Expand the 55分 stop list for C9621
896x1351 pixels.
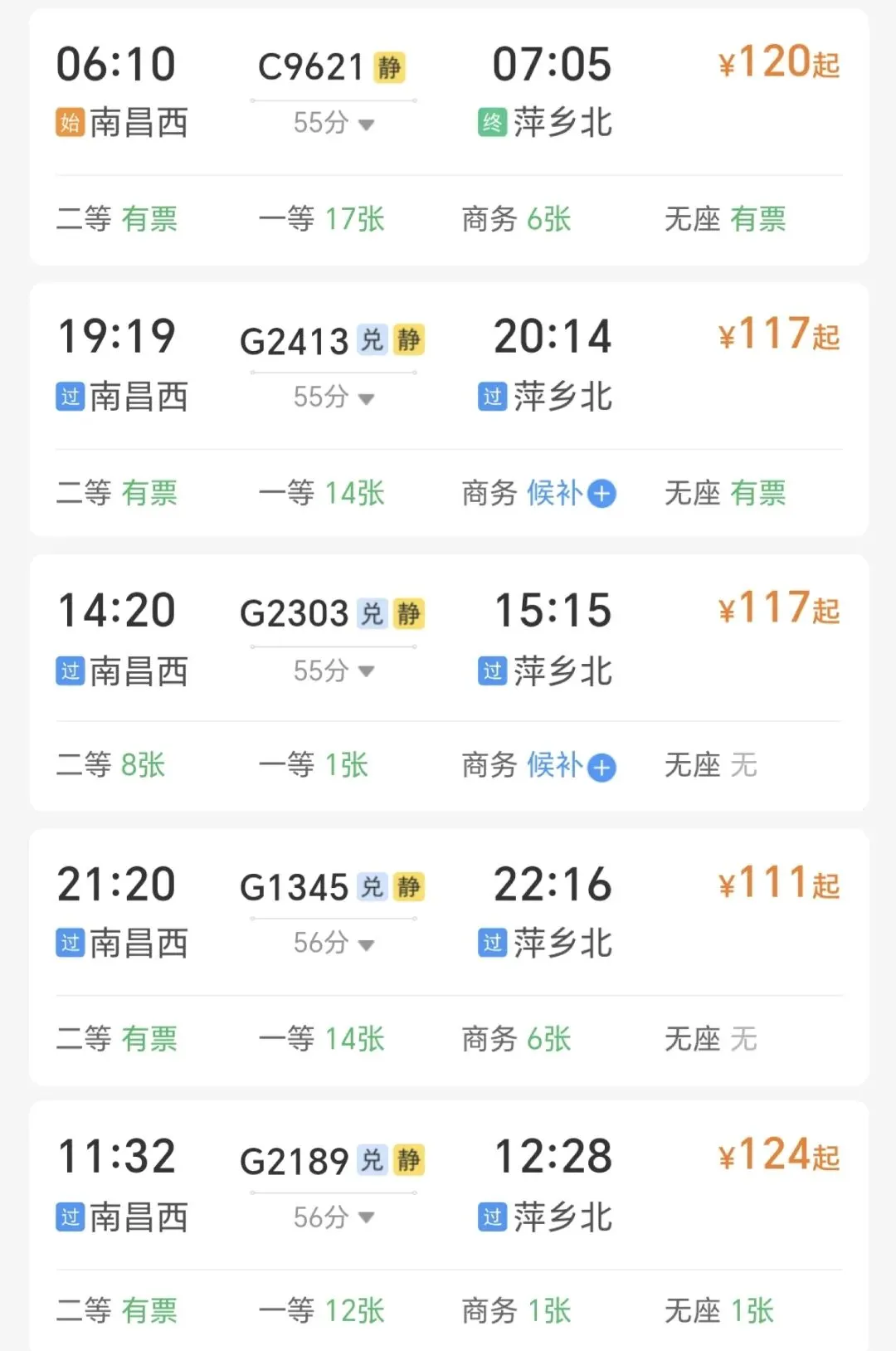pos(334,124)
